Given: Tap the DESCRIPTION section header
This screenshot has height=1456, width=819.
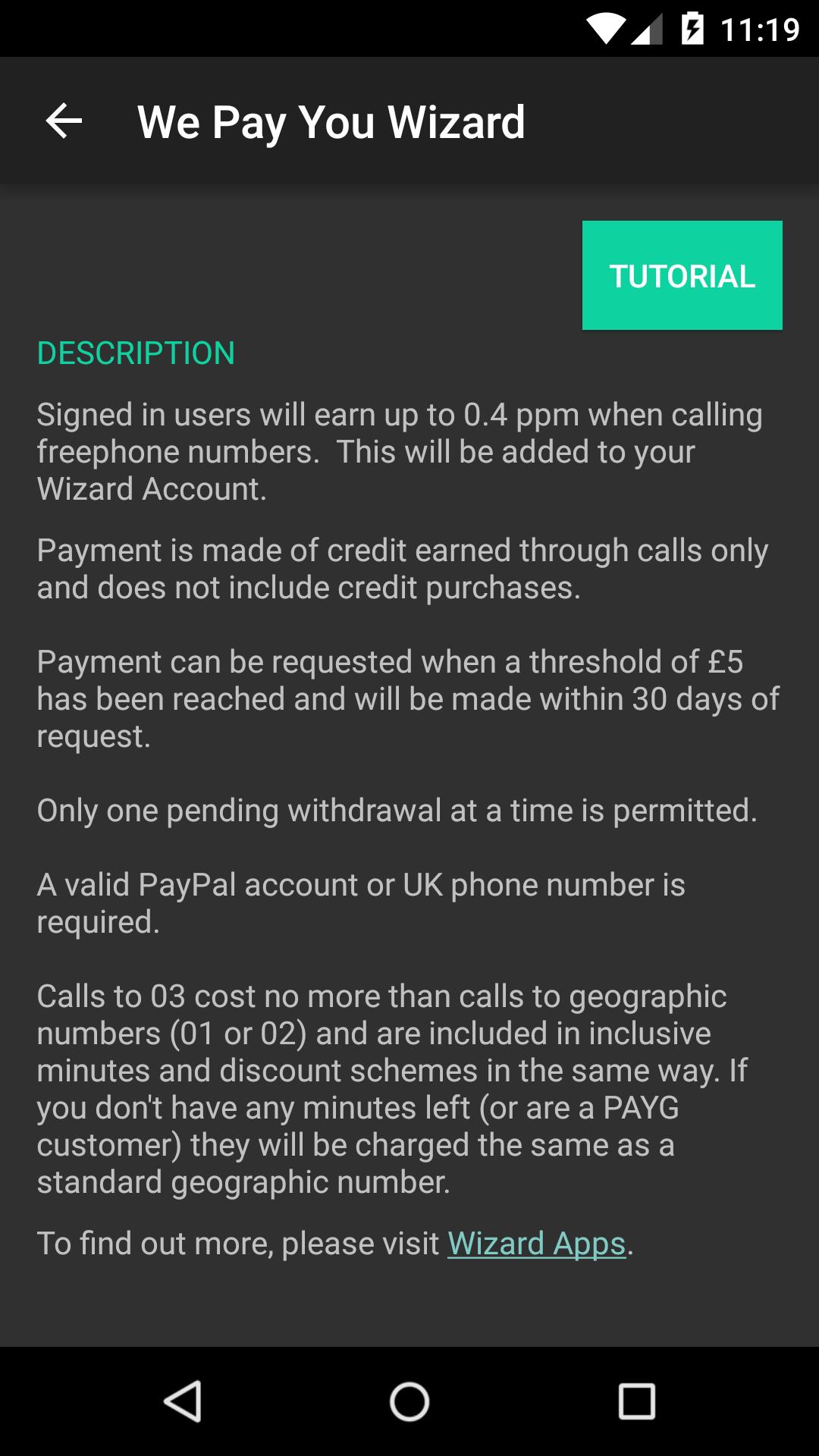Looking at the screenshot, I should (x=135, y=353).
